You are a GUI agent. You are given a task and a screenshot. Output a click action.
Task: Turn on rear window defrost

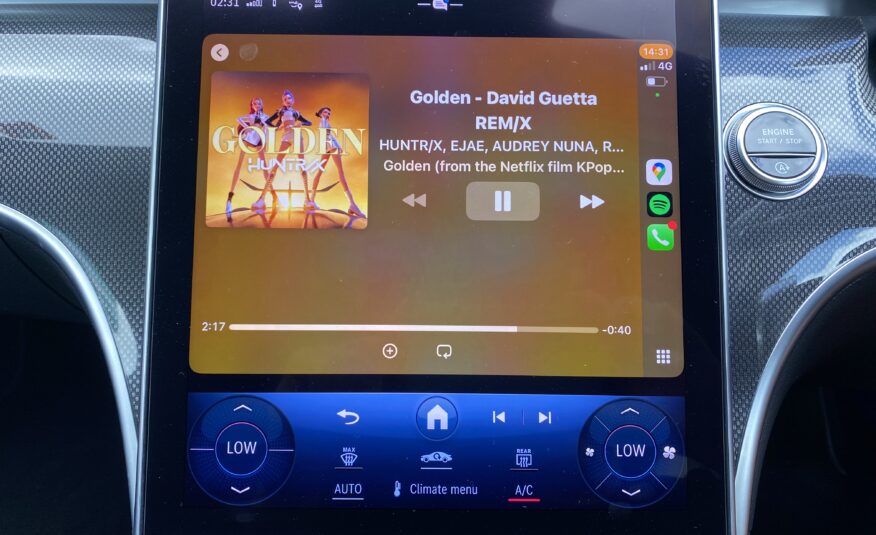(524, 457)
